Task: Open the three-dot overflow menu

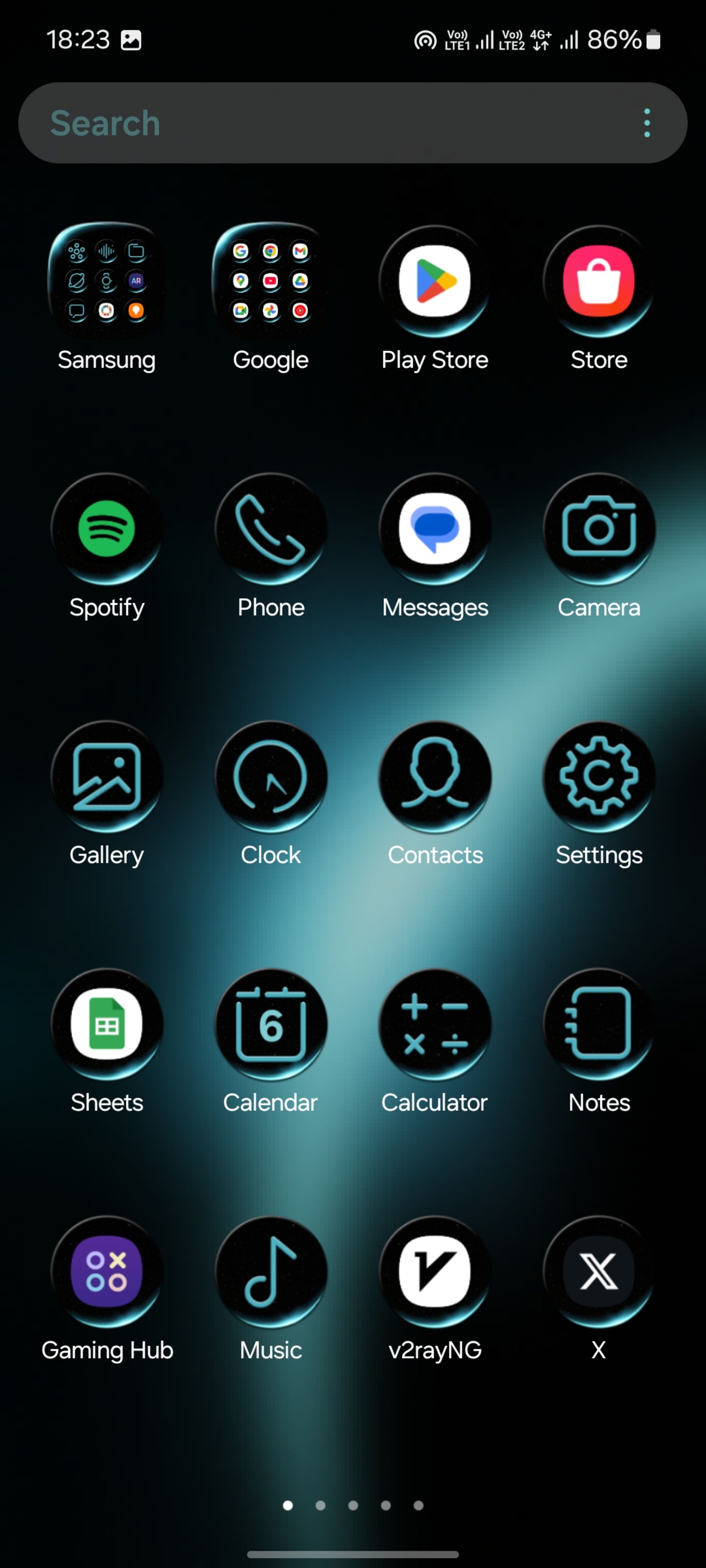Action: (x=647, y=123)
